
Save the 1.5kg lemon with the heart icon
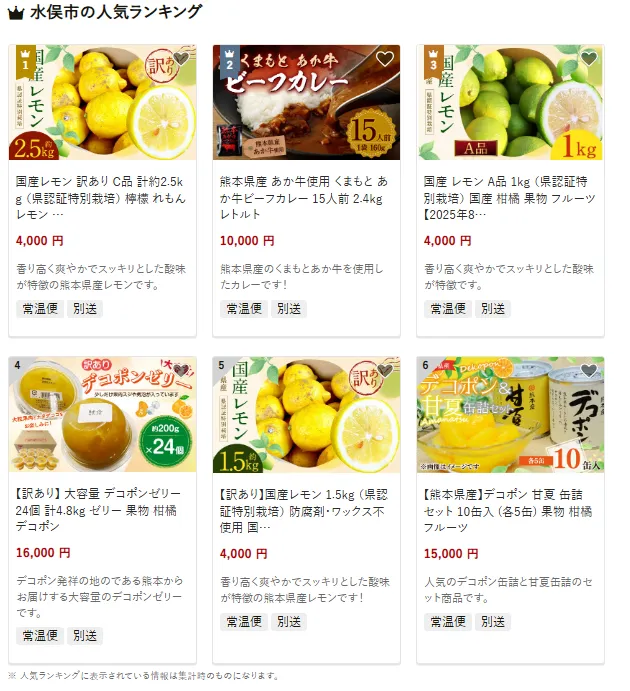(384, 372)
